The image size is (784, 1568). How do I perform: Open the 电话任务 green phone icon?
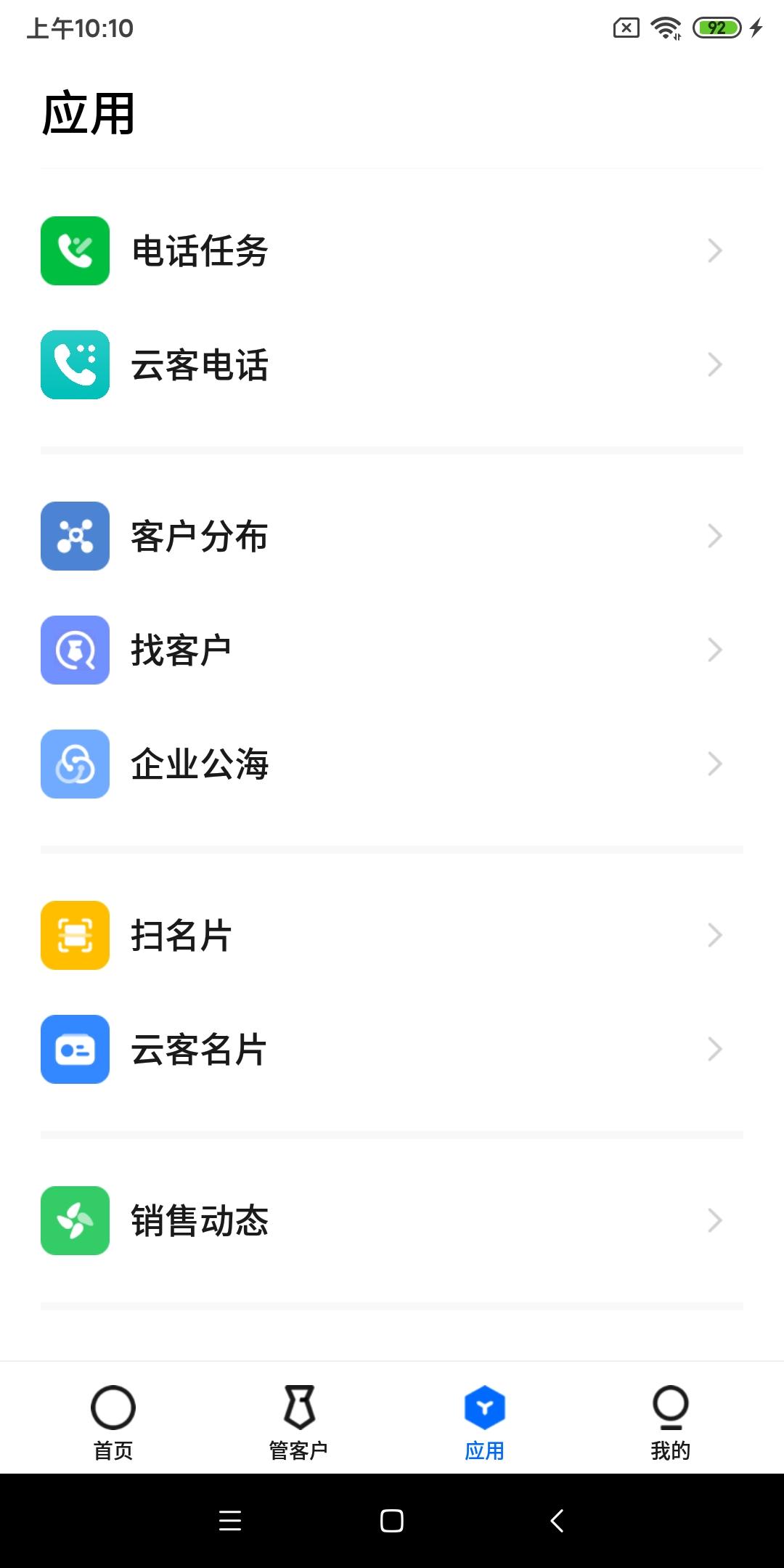[x=75, y=252]
